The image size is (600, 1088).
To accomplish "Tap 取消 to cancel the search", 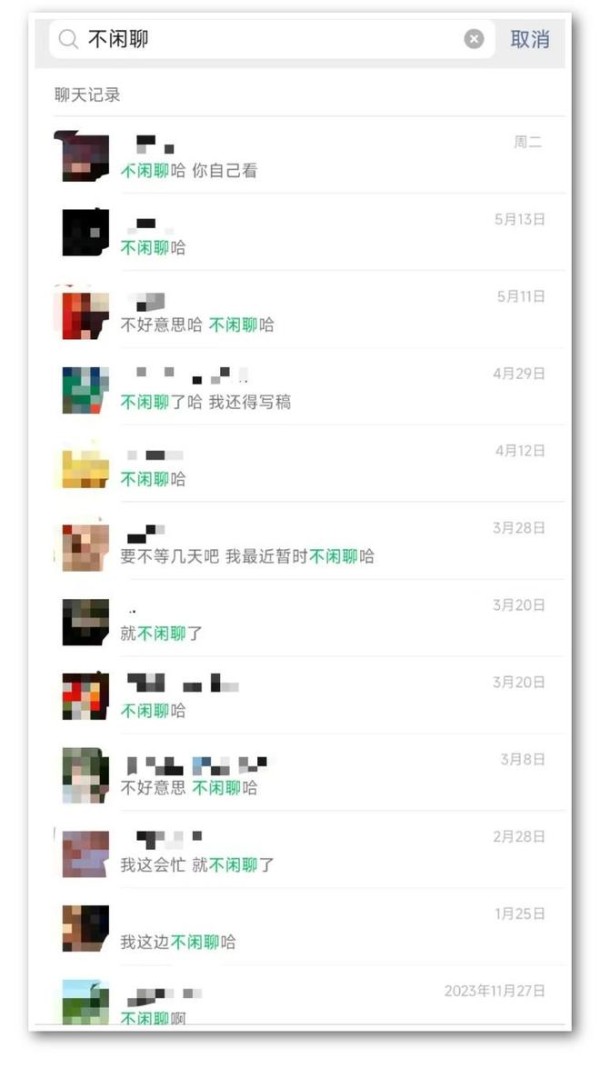I will (x=530, y=39).
